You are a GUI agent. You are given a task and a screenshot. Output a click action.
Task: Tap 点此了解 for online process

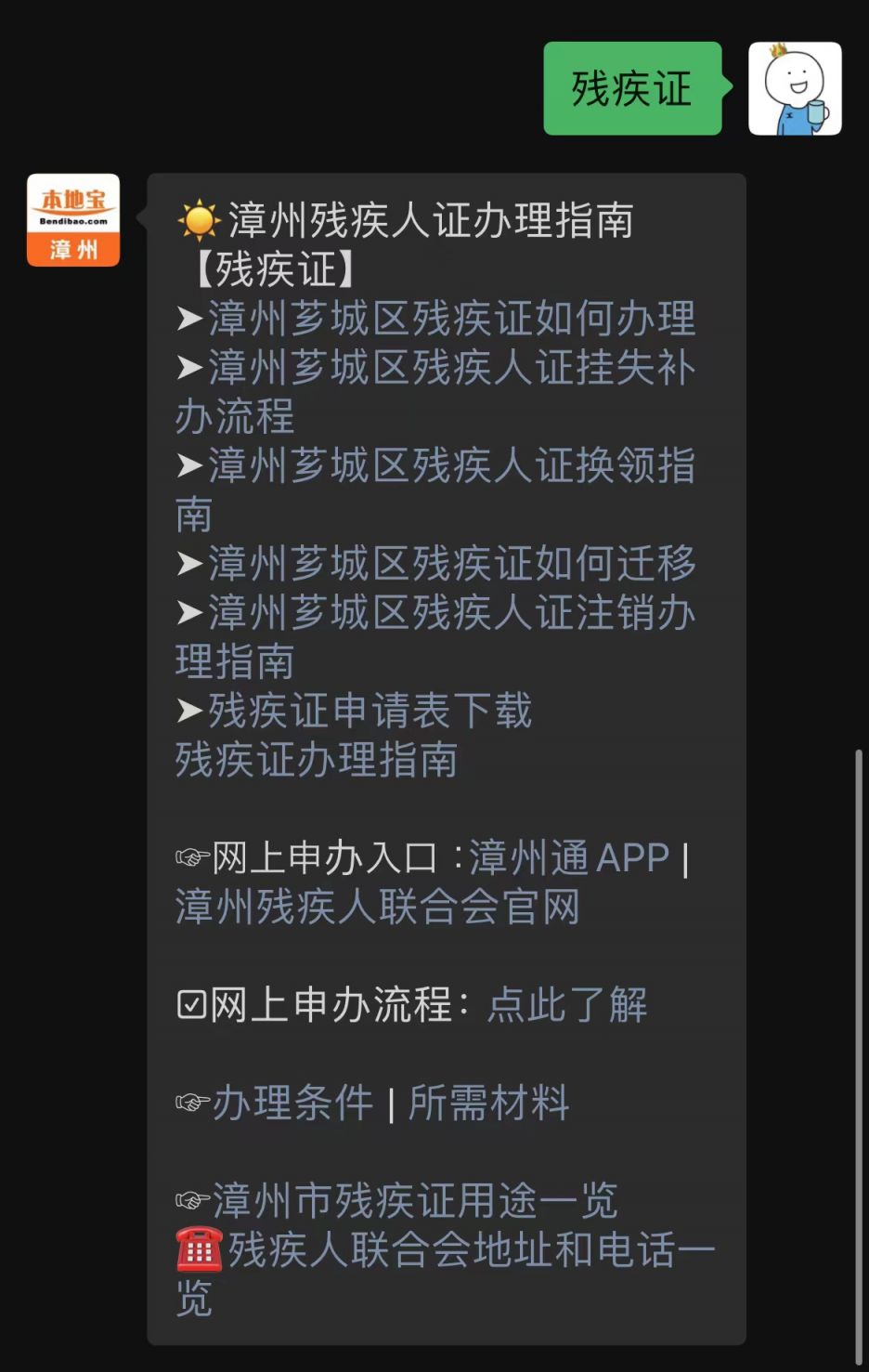coord(567,1005)
